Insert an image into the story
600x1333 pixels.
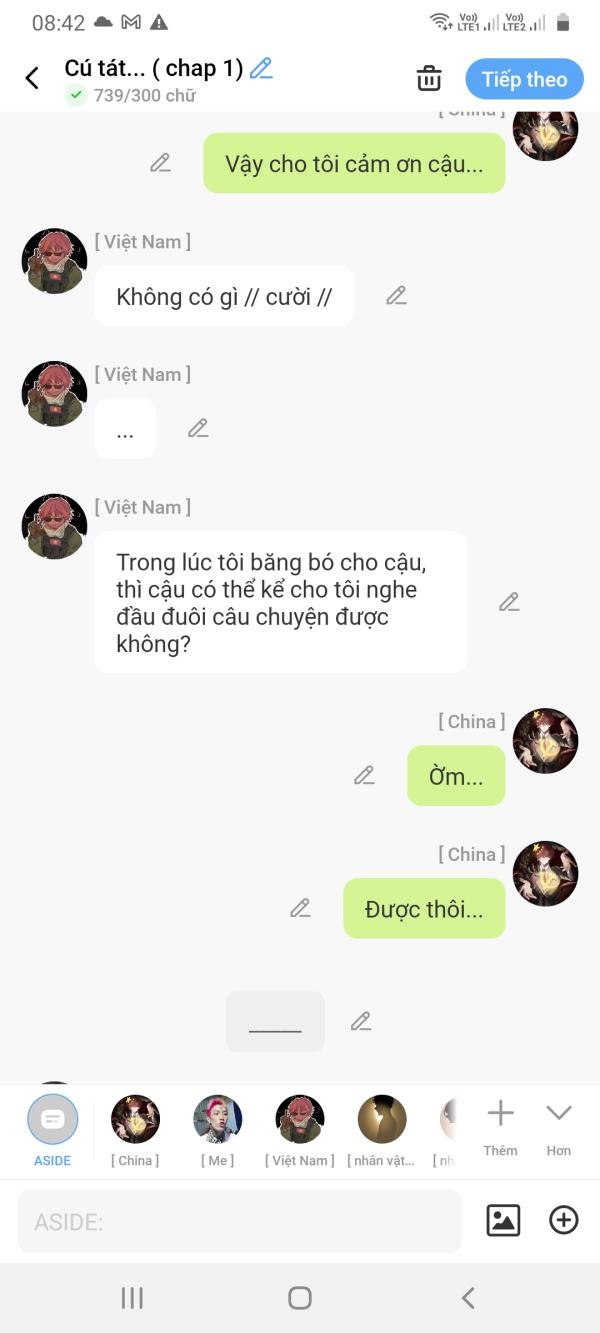coord(503,1220)
